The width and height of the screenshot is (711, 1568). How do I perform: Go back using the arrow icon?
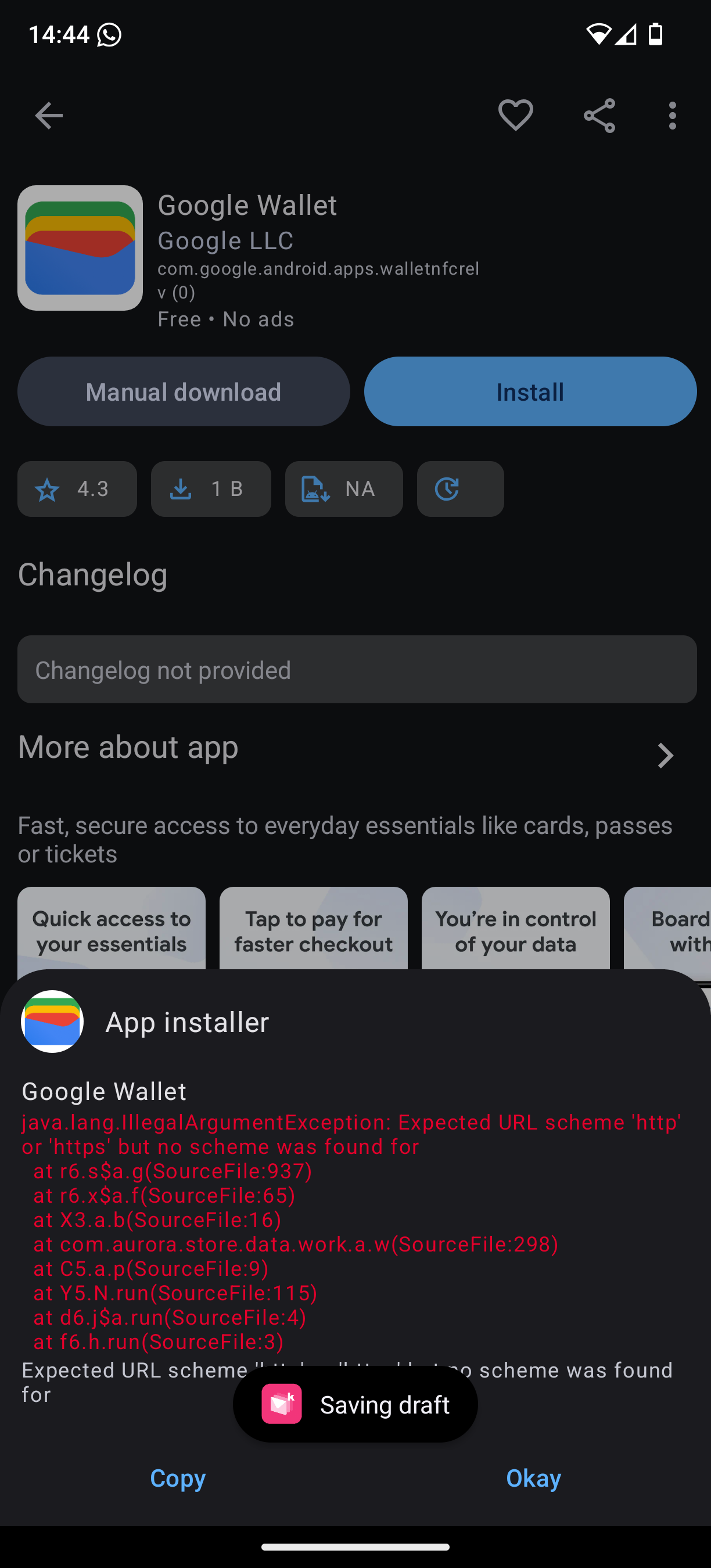click(49, 116)
